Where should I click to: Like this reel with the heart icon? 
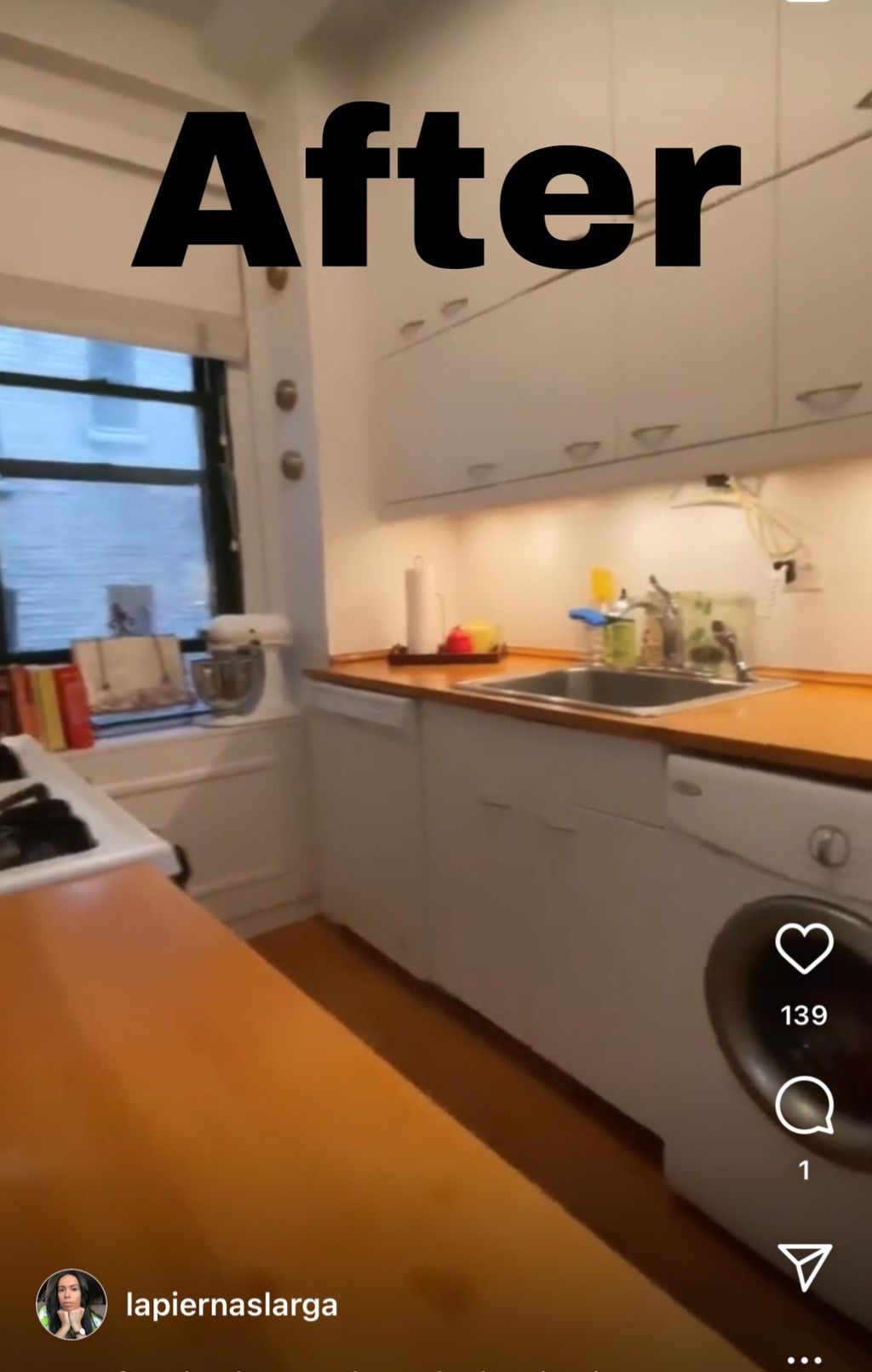(x=804, y=948)
